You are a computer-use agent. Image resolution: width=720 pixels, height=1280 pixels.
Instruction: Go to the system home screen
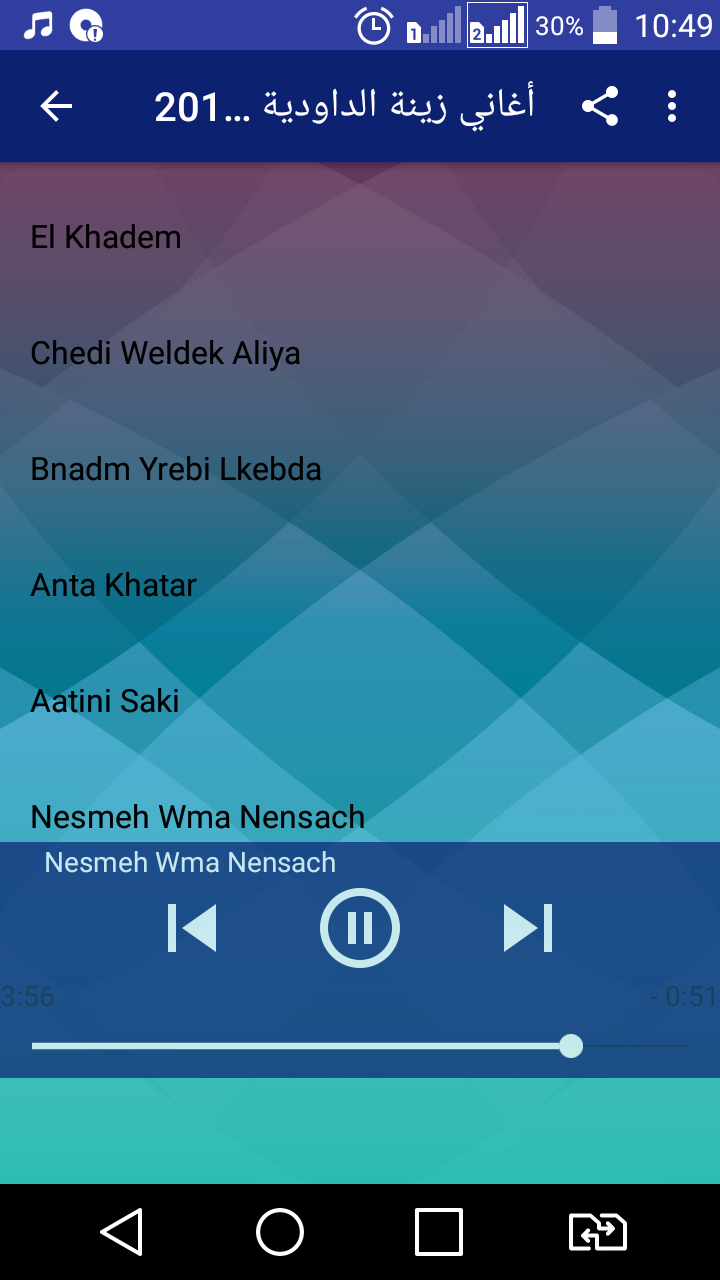[x=280, y=1232]
